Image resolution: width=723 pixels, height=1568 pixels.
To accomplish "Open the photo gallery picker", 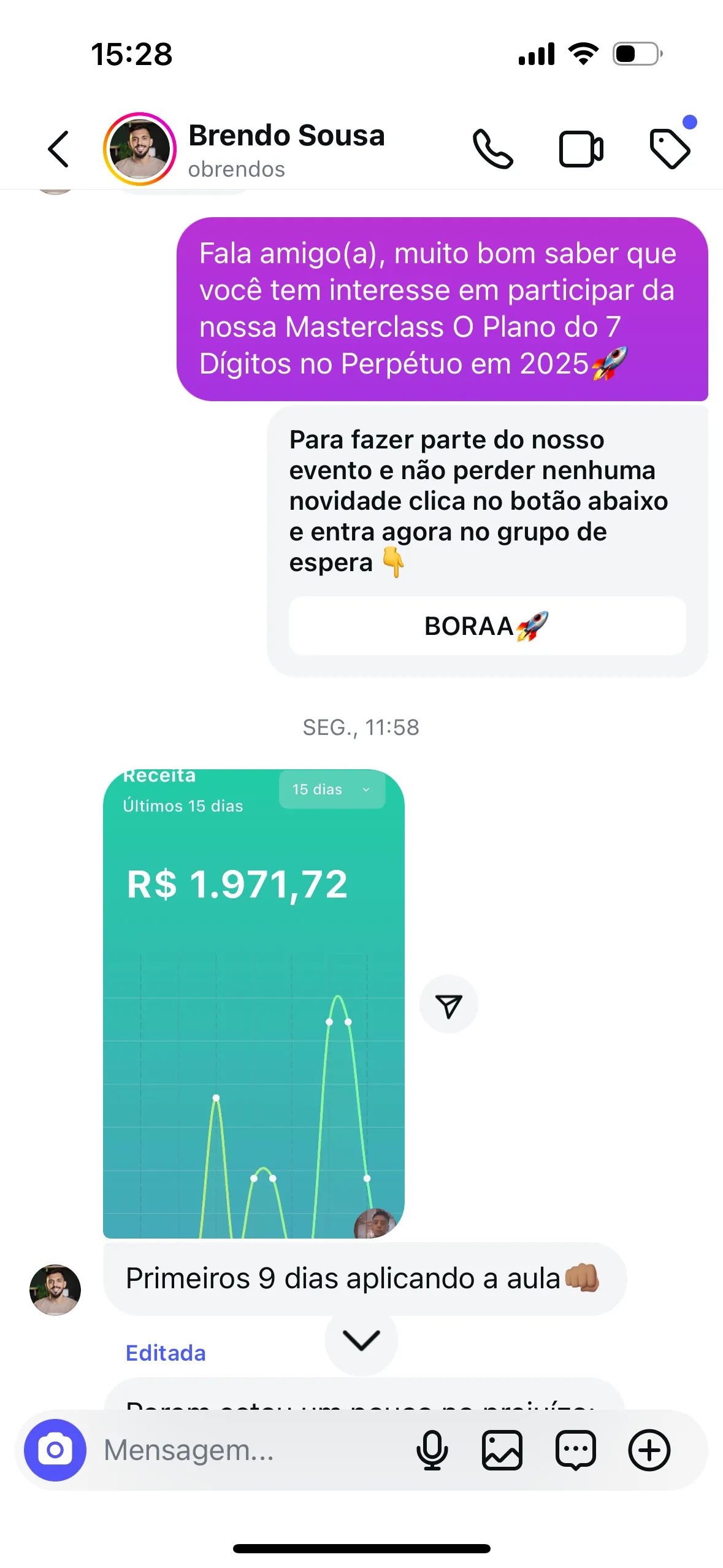I will click(x=502, y=1450).
